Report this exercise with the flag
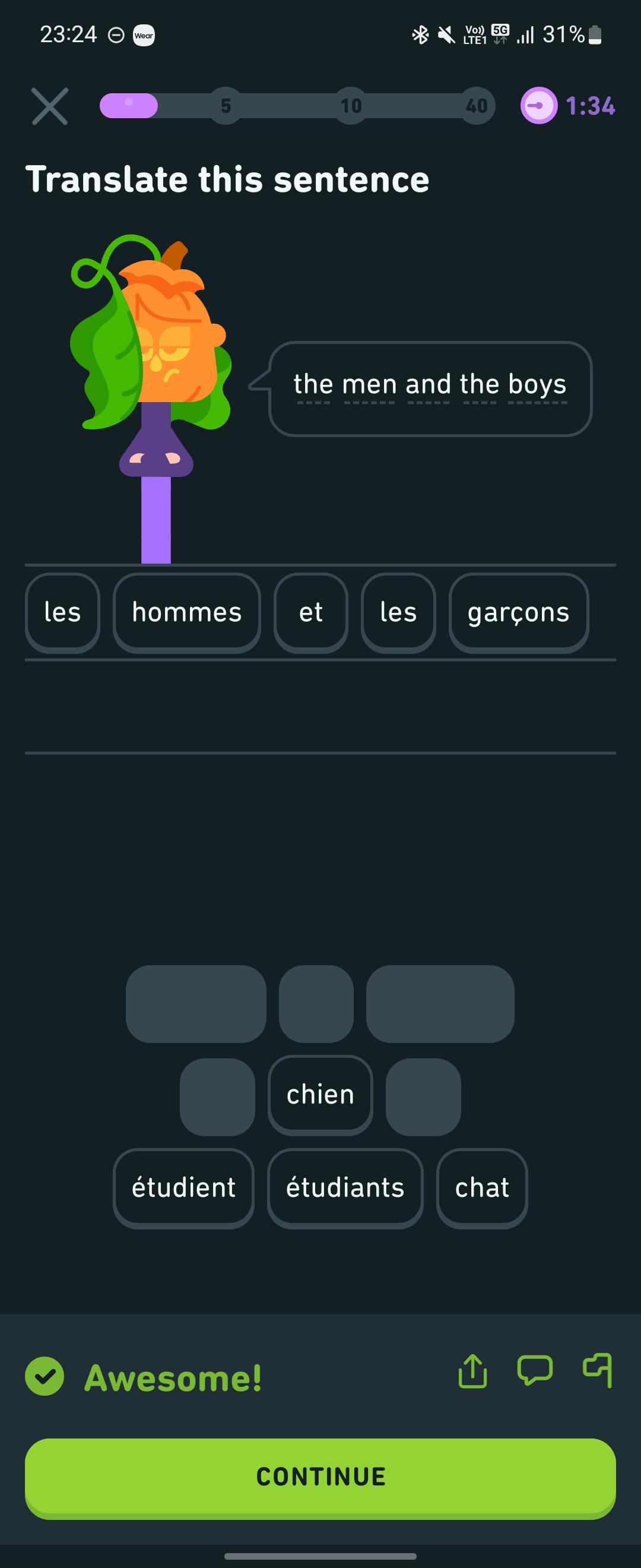 point(597,1371)
